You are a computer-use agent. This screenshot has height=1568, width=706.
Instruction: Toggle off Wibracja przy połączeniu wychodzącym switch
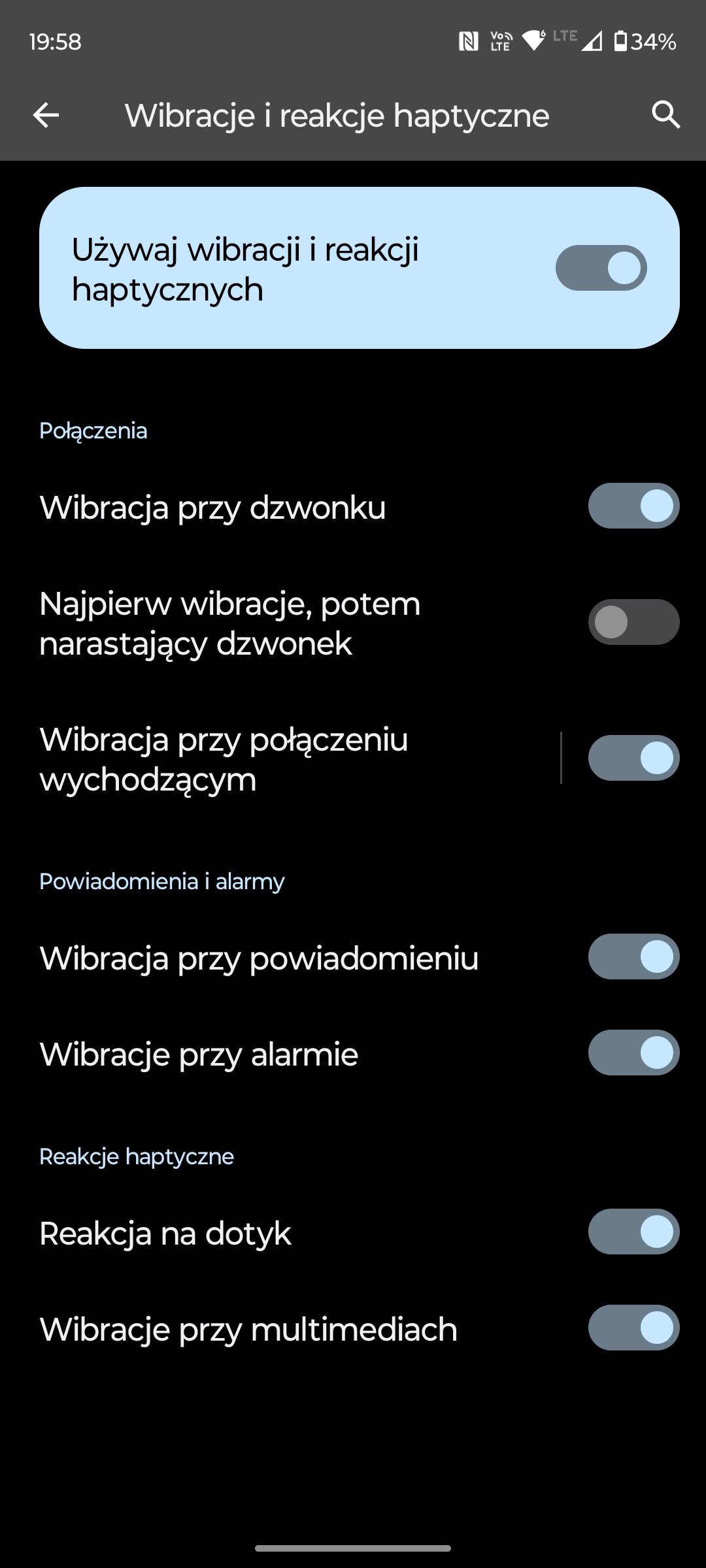[633, 758]
